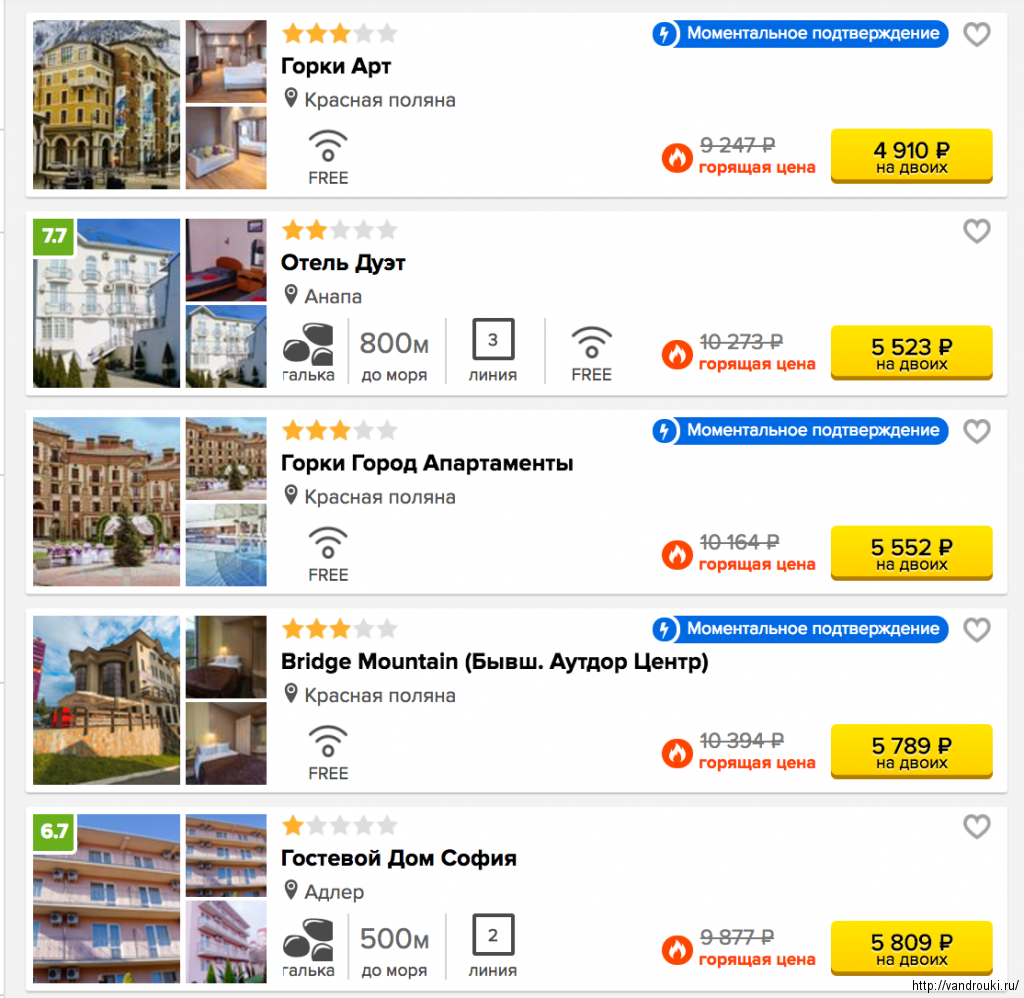Favorite Горки Город Апартаменты
Viewport: 1024px width, 998px height.
point(976,431)
